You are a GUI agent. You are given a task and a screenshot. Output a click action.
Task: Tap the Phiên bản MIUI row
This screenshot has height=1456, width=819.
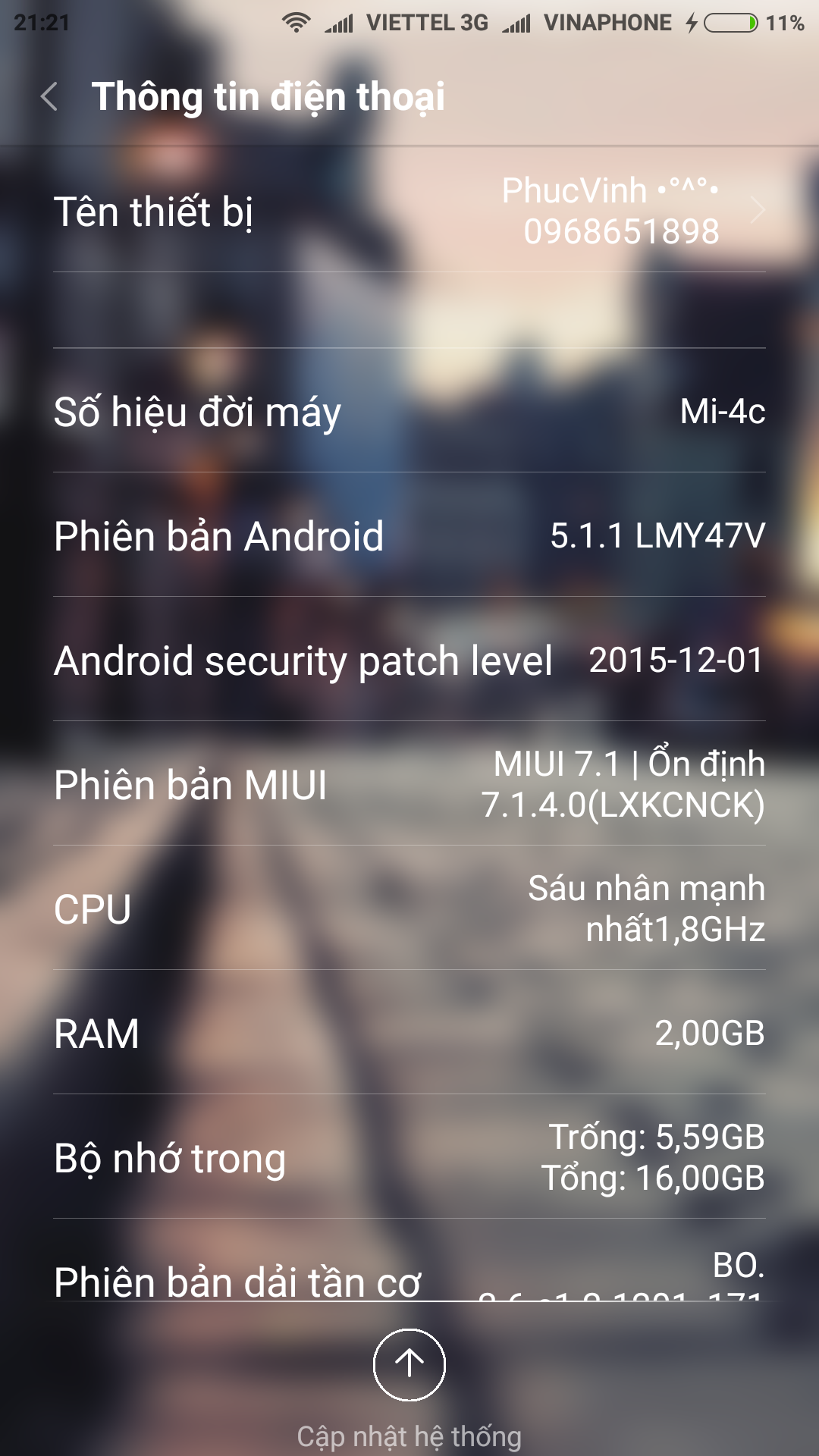409,783
